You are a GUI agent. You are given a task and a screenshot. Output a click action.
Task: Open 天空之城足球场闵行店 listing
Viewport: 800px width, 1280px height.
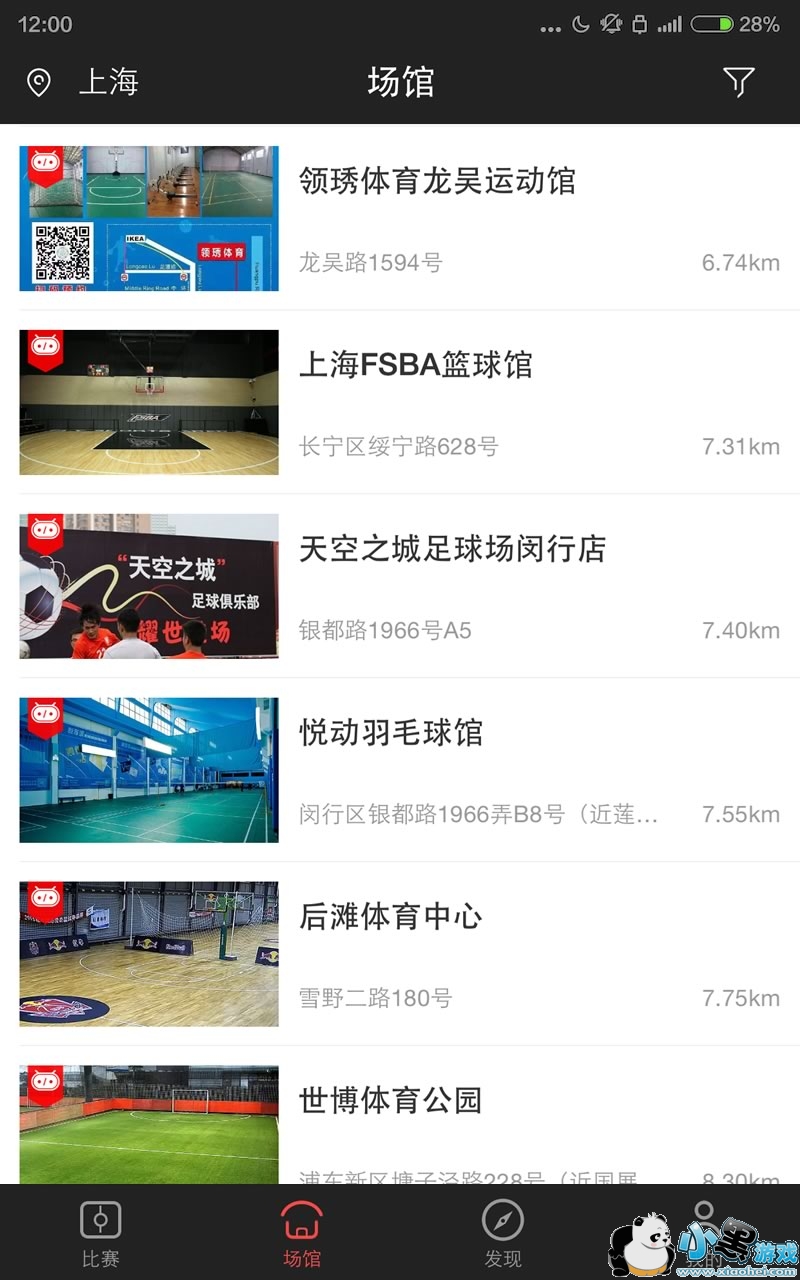(x=452, y=549)
